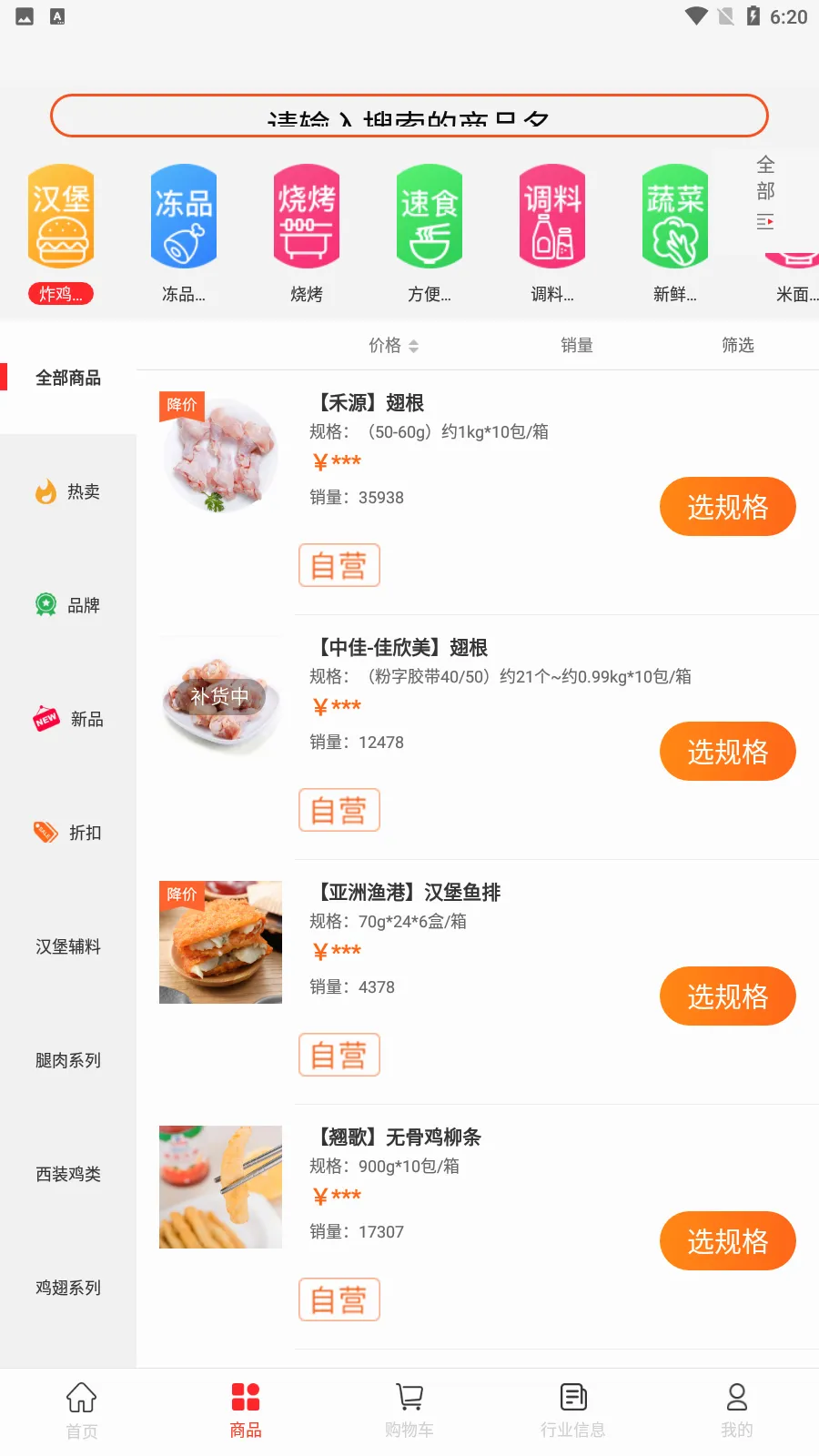Sort products by 价格
The height and width of the screenshot is (1456, 819).
(393, 345)
